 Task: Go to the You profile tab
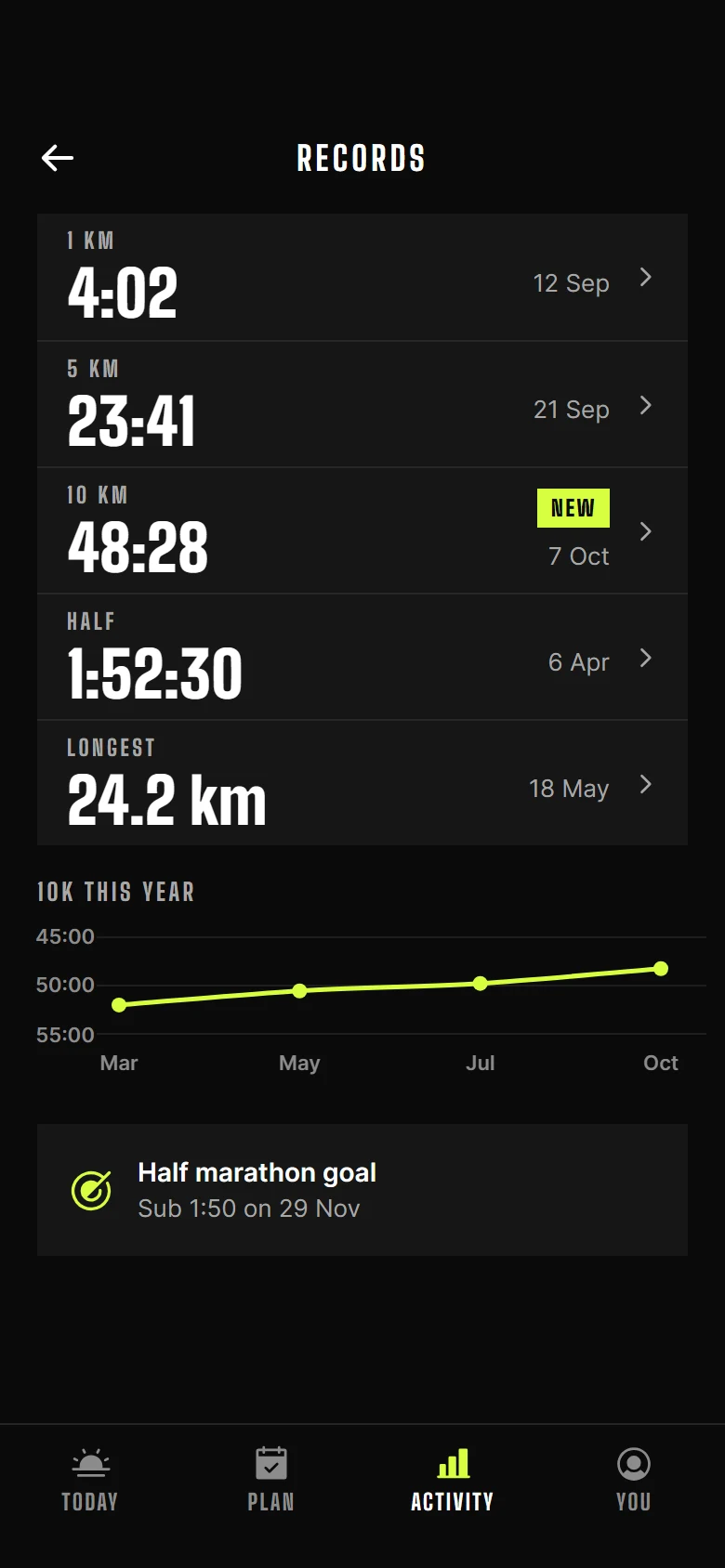634,1480
